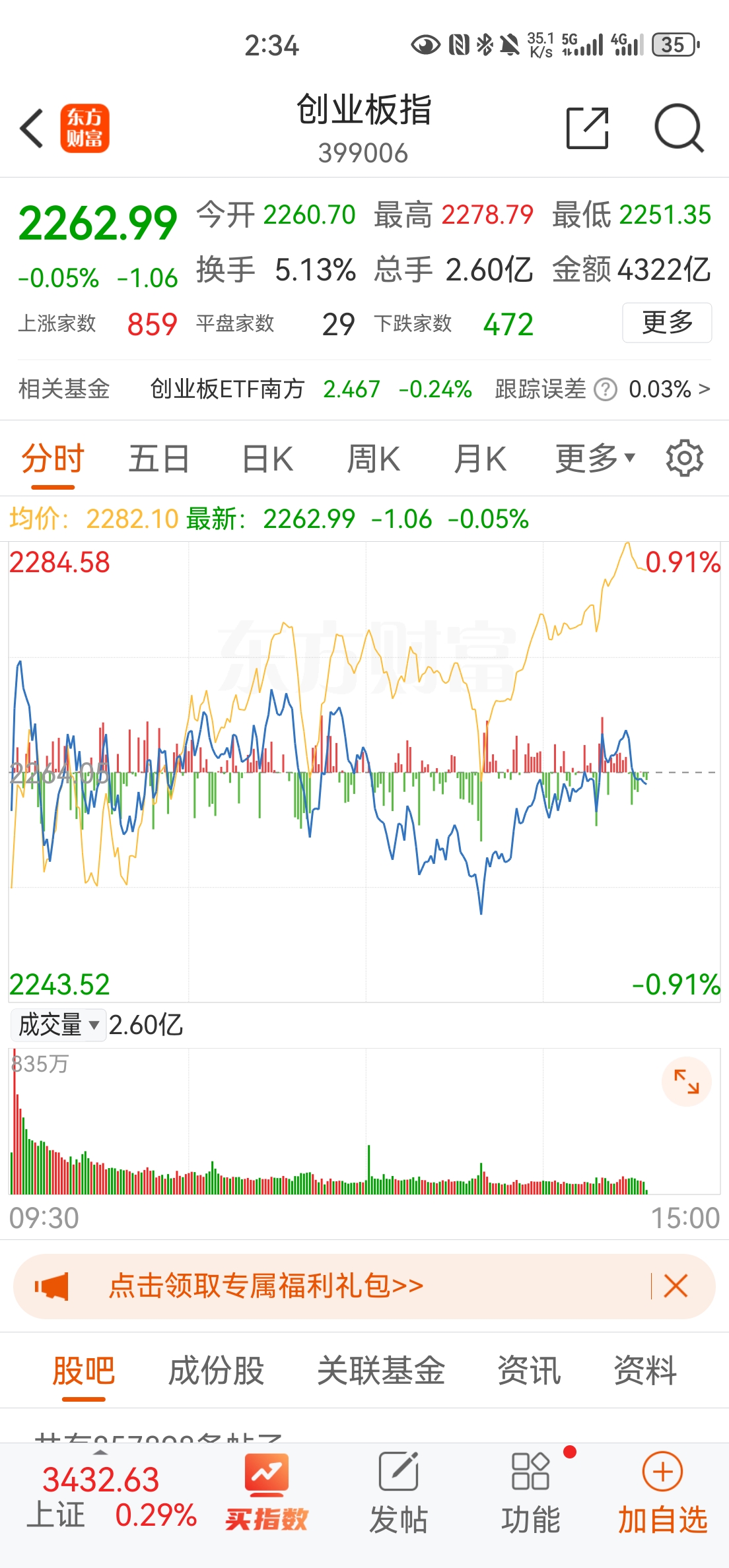Screen dimensions: 729x1568
Task: Expand the chart to full screen
Action: 686,1081
